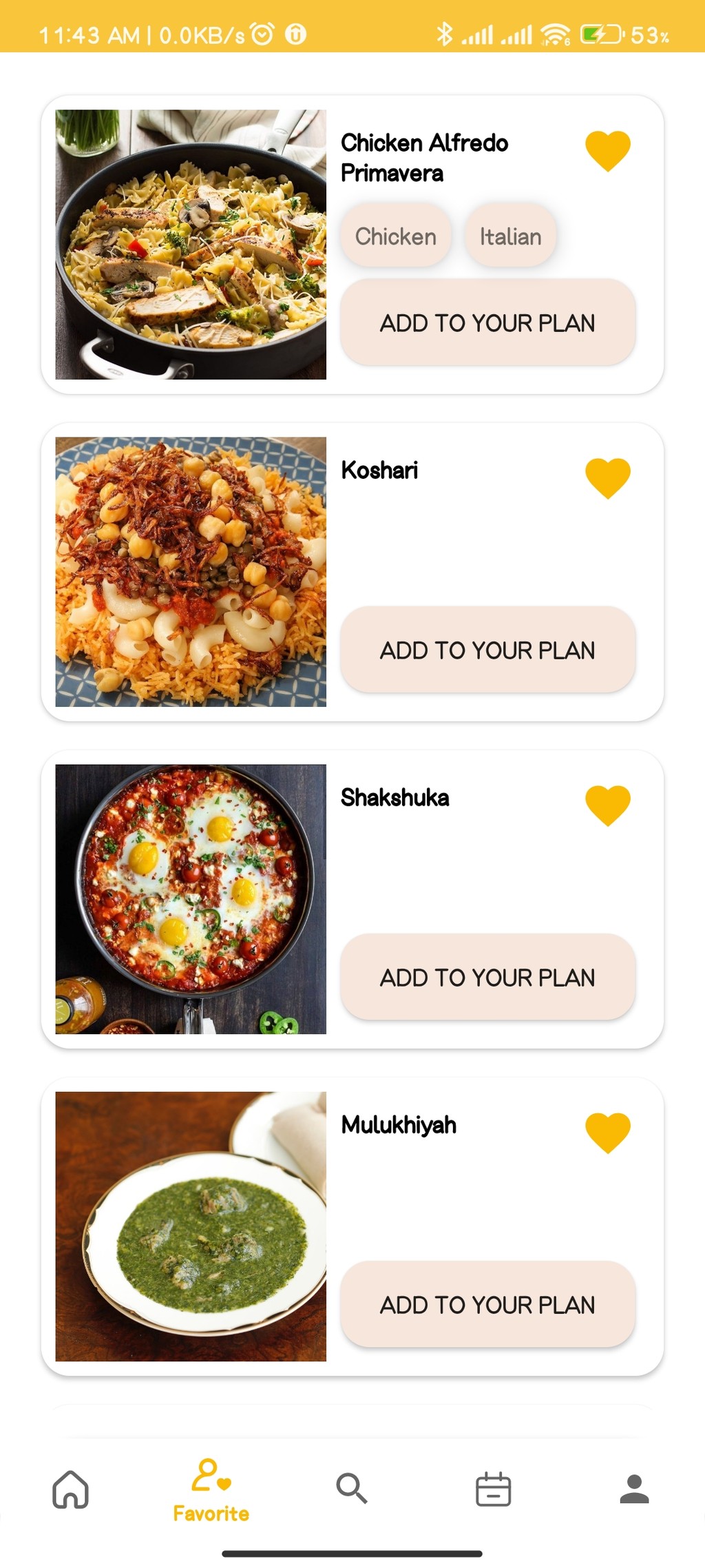Screen dimensions: 705x1568
Task: Add Mulukhiyah to your plan
Action: (487, 1304)
